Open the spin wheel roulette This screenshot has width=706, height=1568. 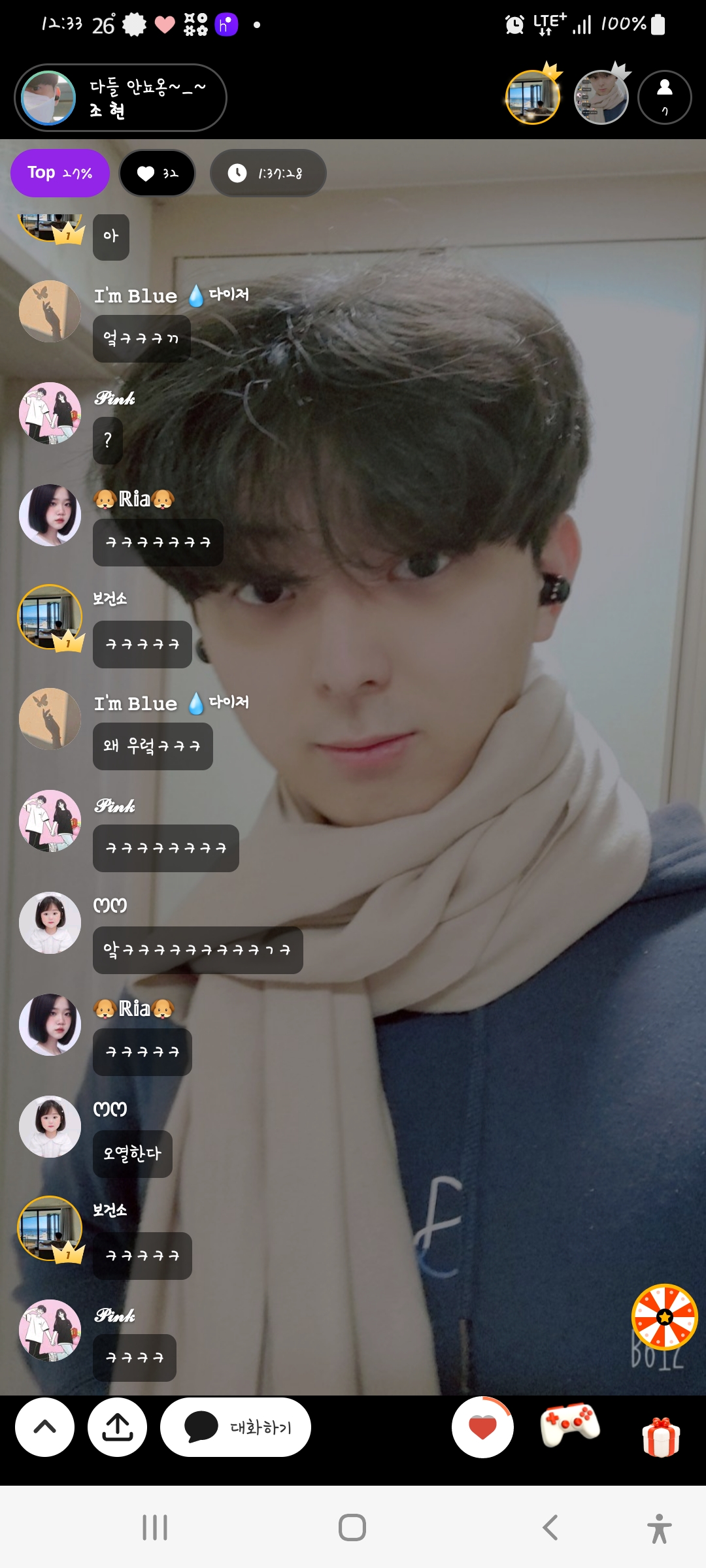(x=664, y=1316)
